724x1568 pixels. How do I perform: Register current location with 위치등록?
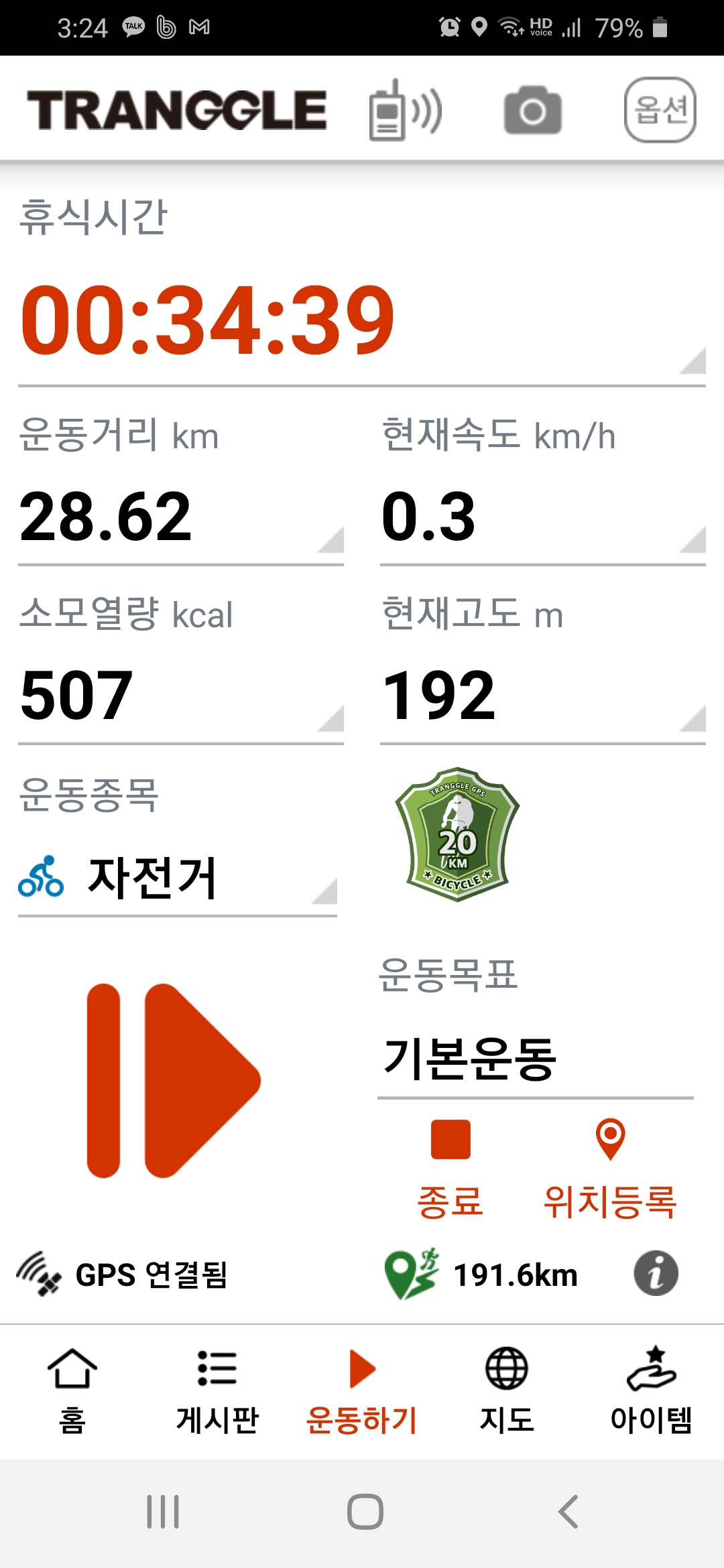pos(610,1167)
